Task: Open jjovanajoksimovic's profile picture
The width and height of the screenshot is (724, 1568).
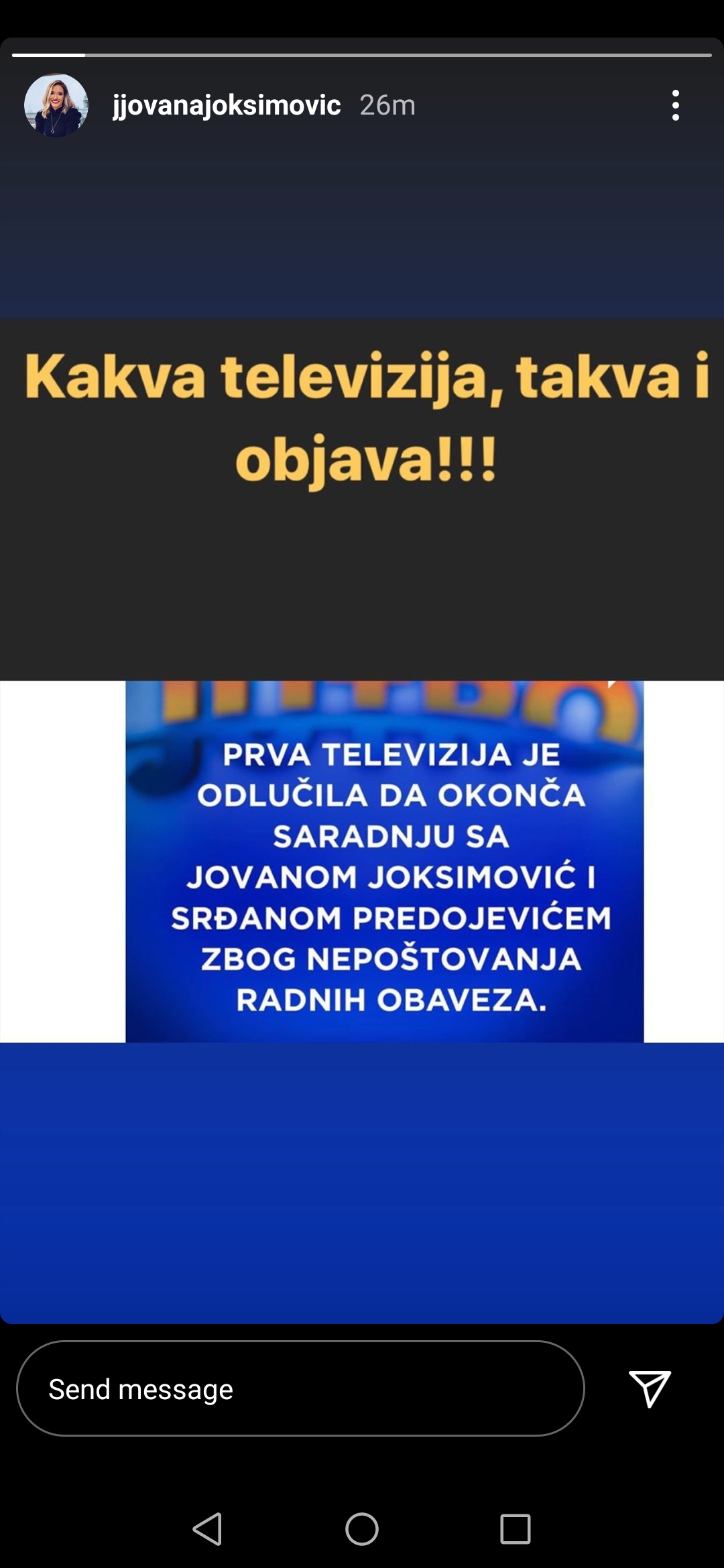Action: (x=56, y=105)
